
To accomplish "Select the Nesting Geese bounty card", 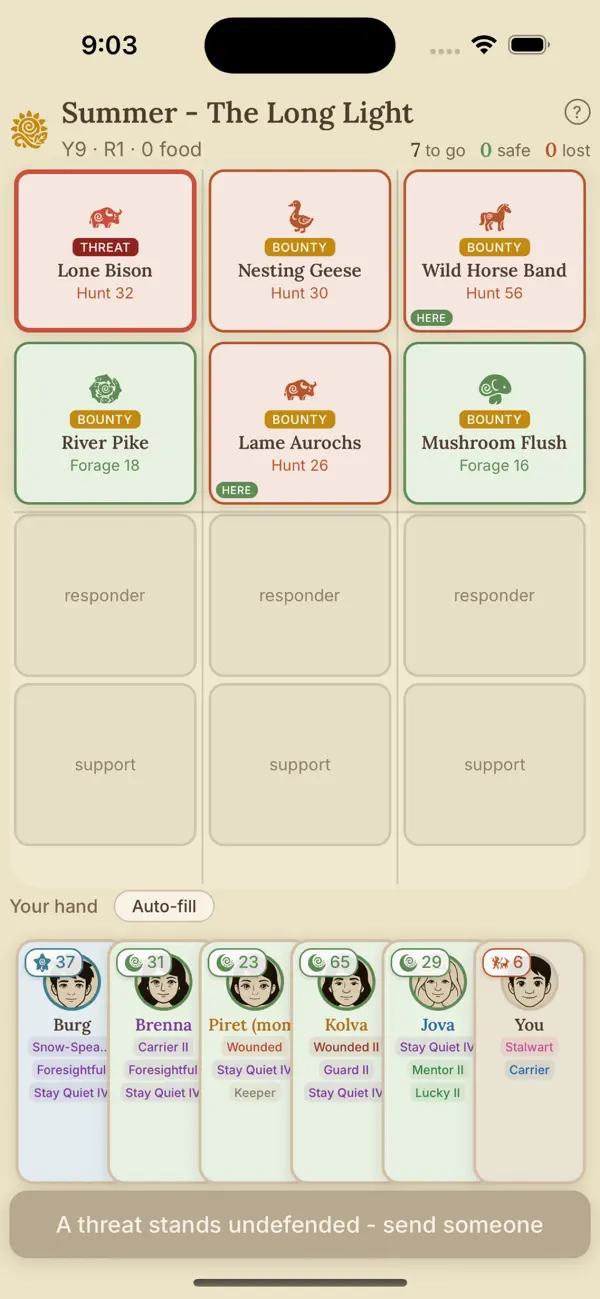I will point(300,251).
